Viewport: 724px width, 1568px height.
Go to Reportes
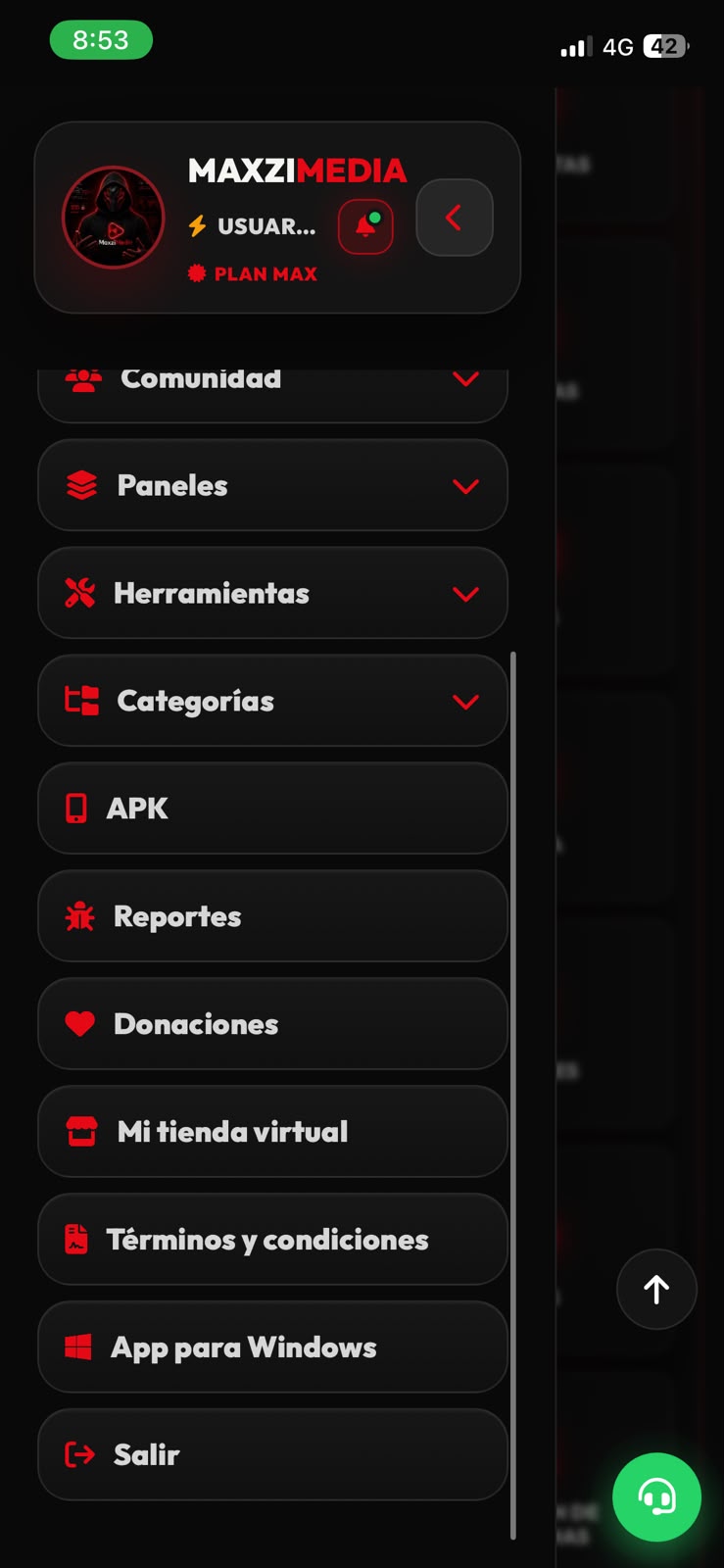click(272, 916)
